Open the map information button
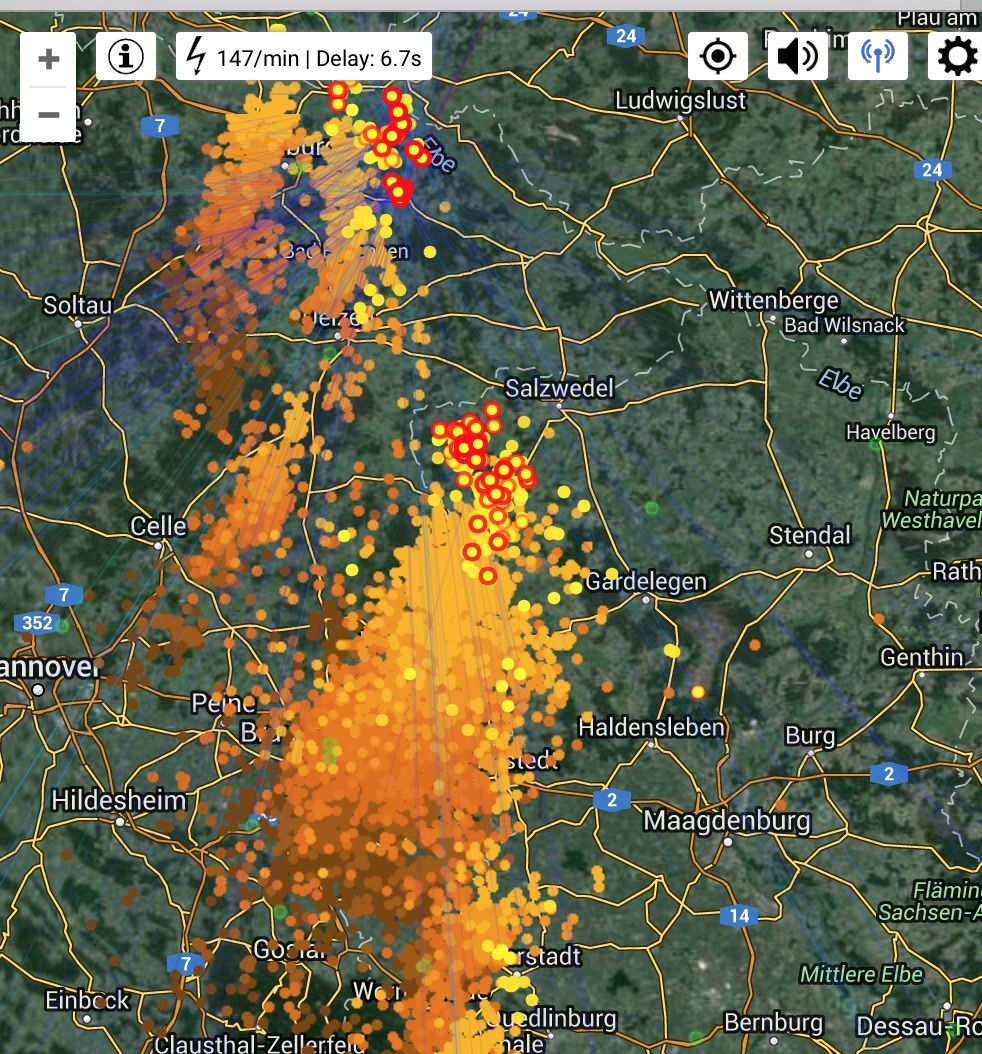The width and height of the screenshot is (982, 1054). click(126, 57)
